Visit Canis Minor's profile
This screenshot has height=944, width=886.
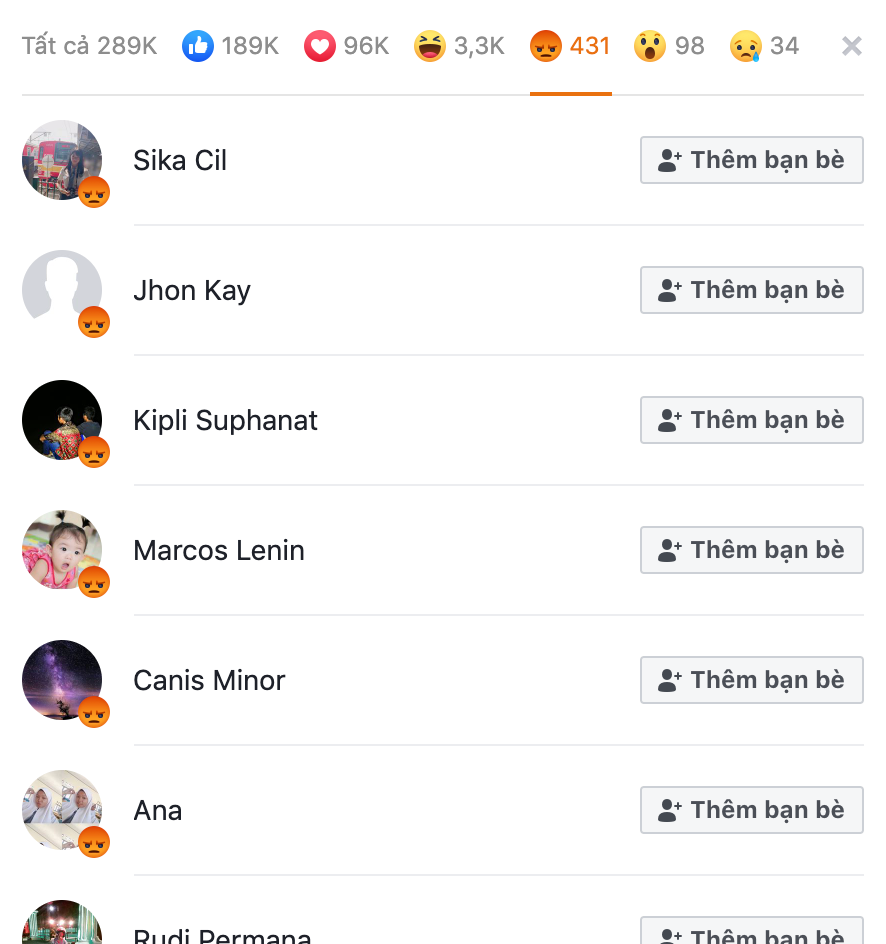[x=209, y=680]
